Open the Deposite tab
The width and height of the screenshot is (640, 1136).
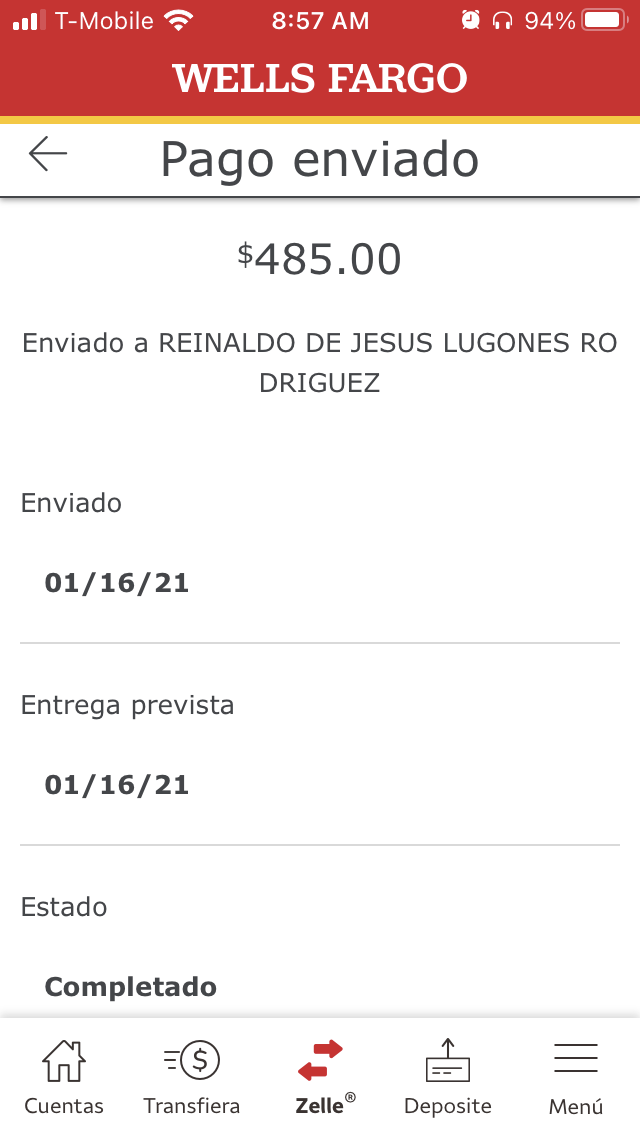(x=447, y=1077)
